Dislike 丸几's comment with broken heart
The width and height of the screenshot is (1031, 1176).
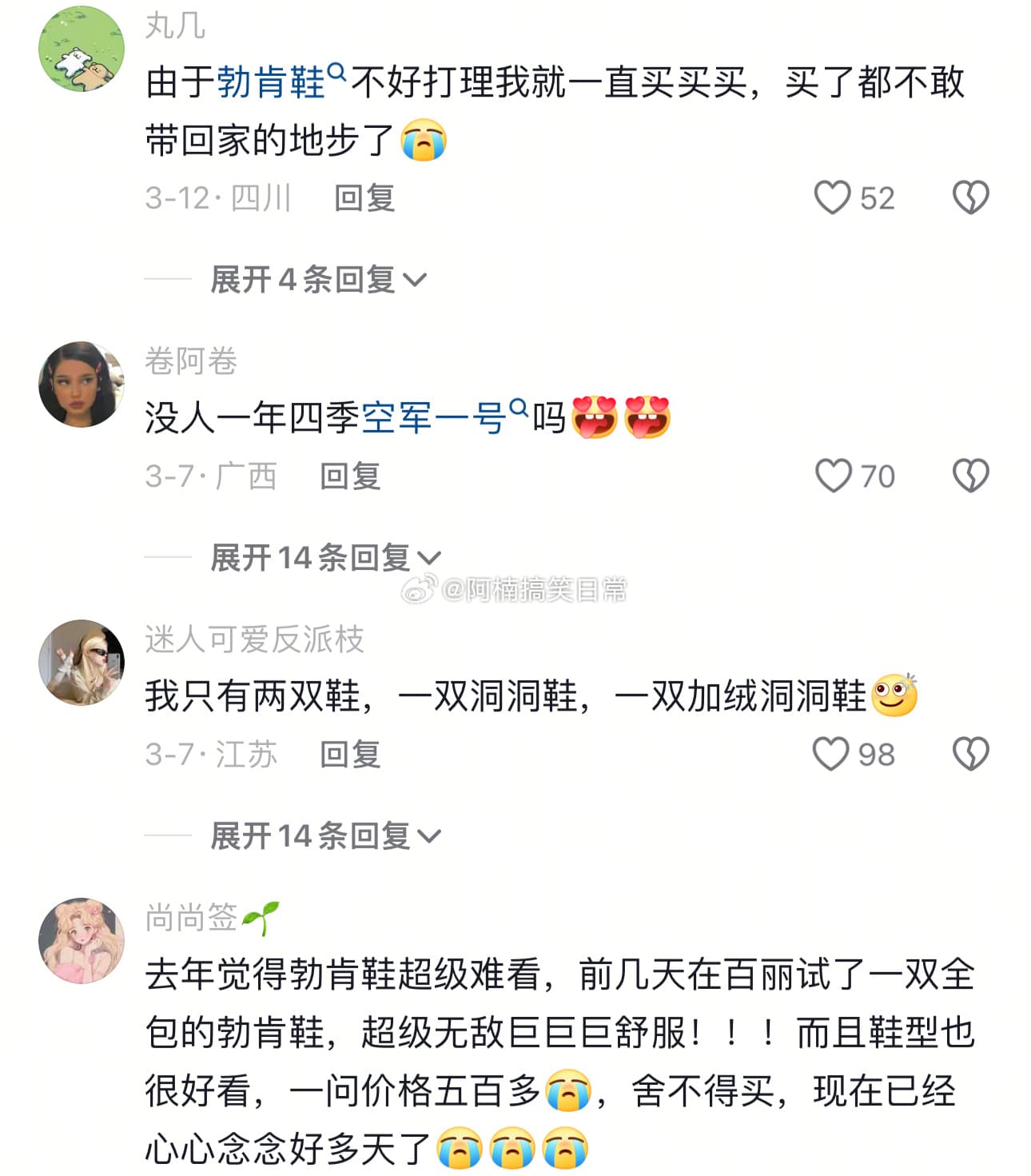tap(970, 197)
